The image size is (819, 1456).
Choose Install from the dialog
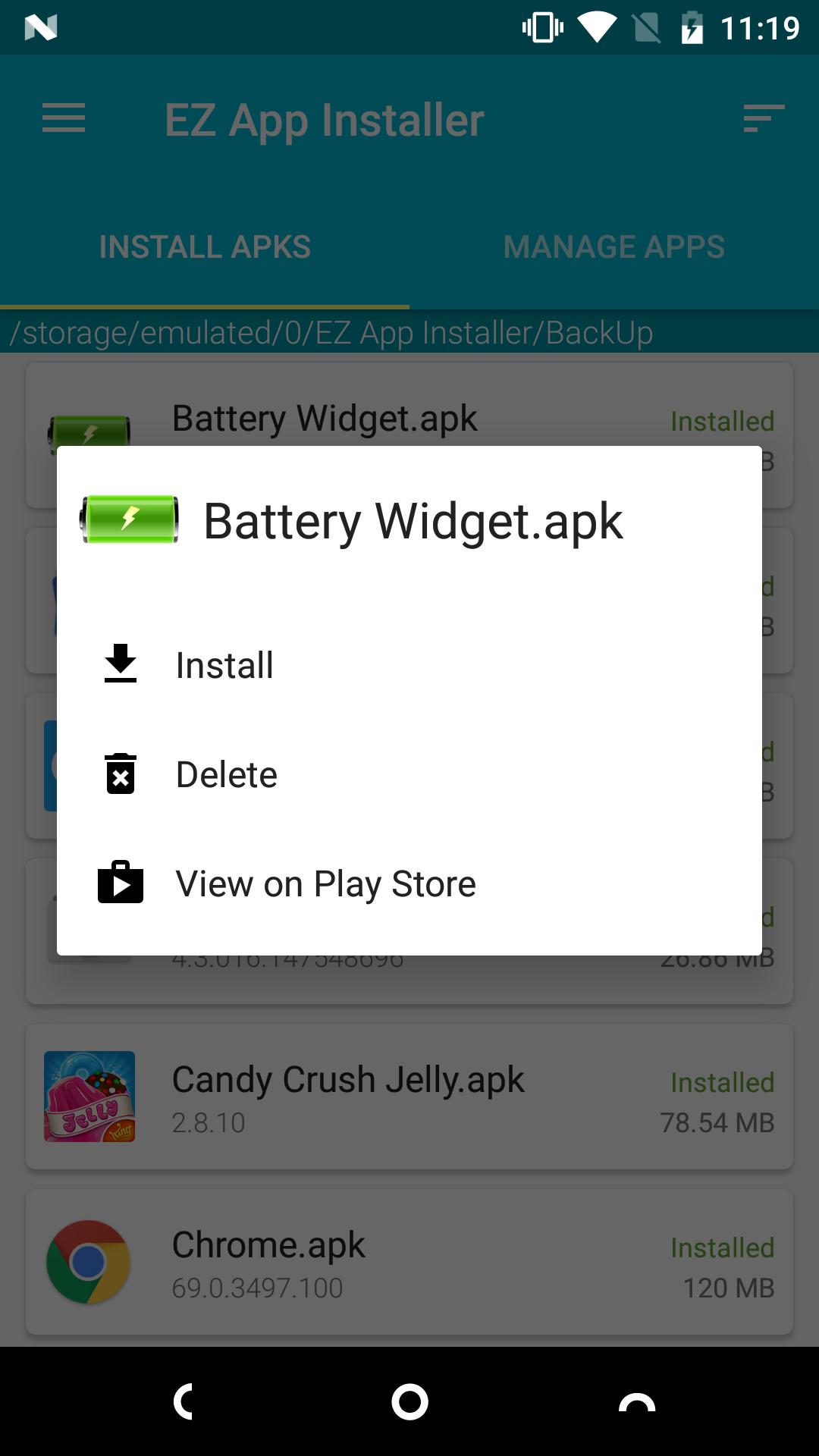[x=224, y=664]
